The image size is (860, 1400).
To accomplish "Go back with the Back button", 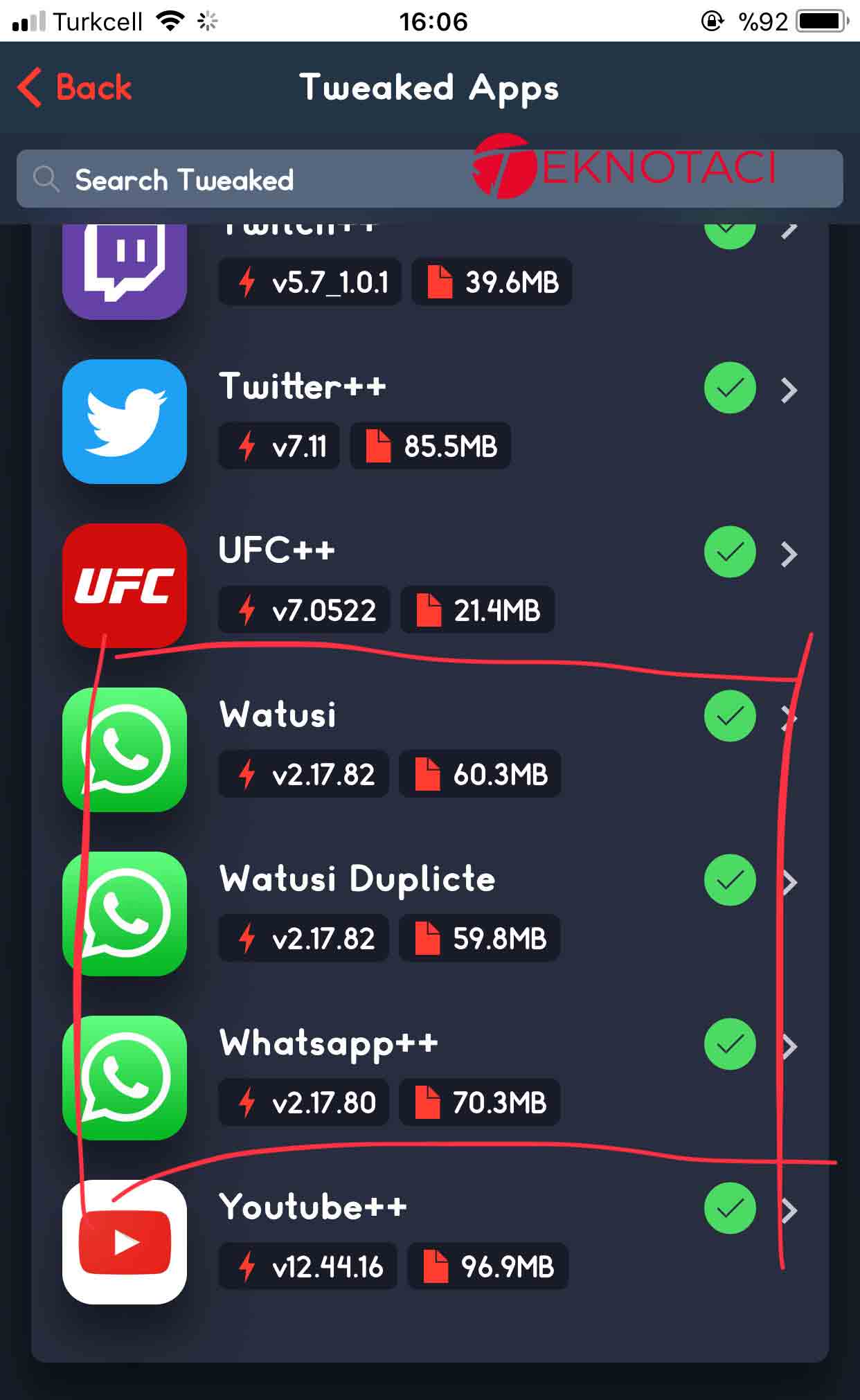I will [x=75, y=87].
